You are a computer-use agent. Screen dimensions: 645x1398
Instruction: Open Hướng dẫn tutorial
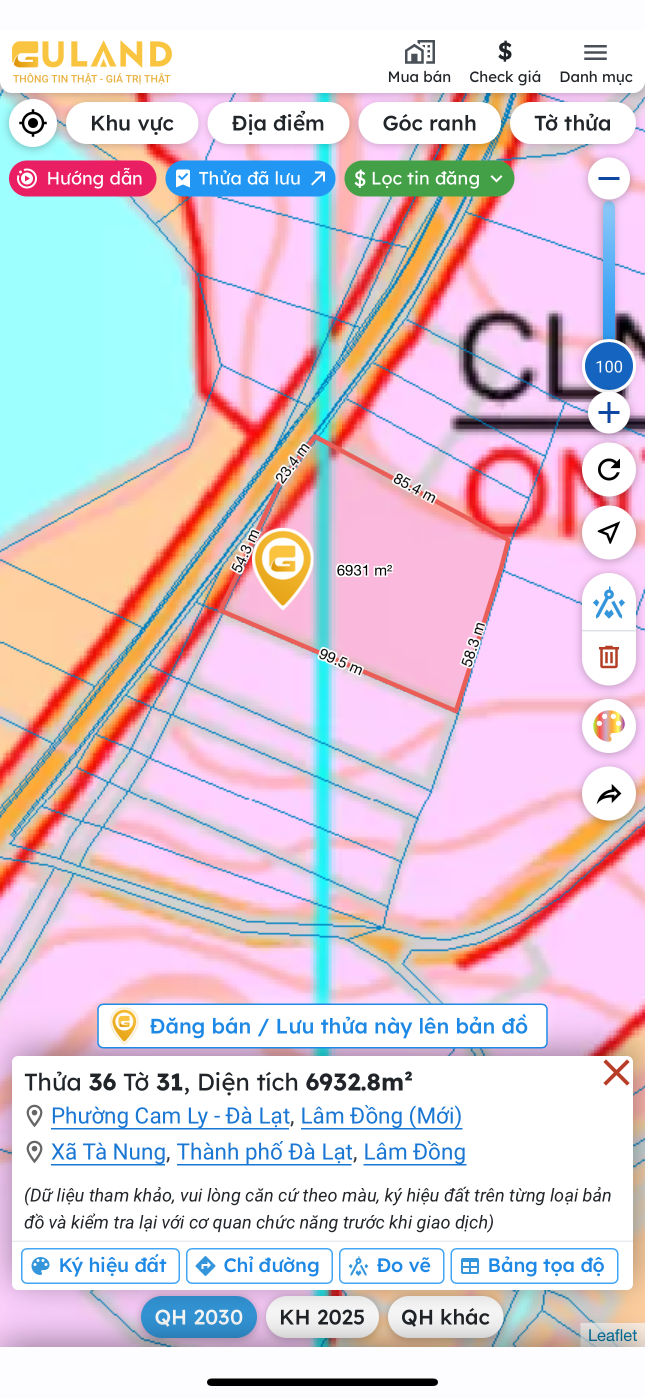click(83, 179)
